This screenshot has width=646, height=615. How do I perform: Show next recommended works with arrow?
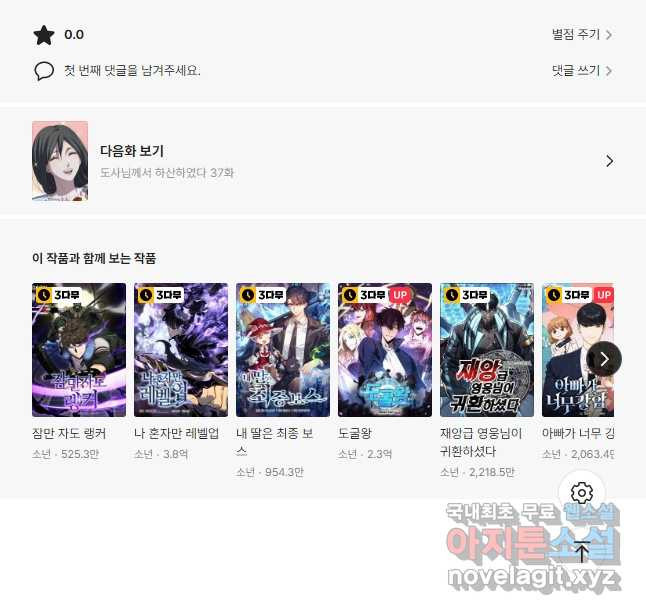(x=604, y=358)
